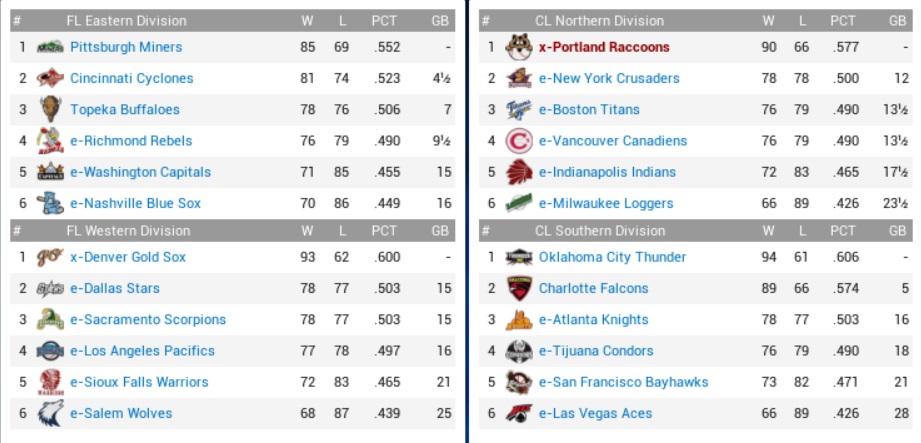View the Topeka Buffaloes team

127,109
